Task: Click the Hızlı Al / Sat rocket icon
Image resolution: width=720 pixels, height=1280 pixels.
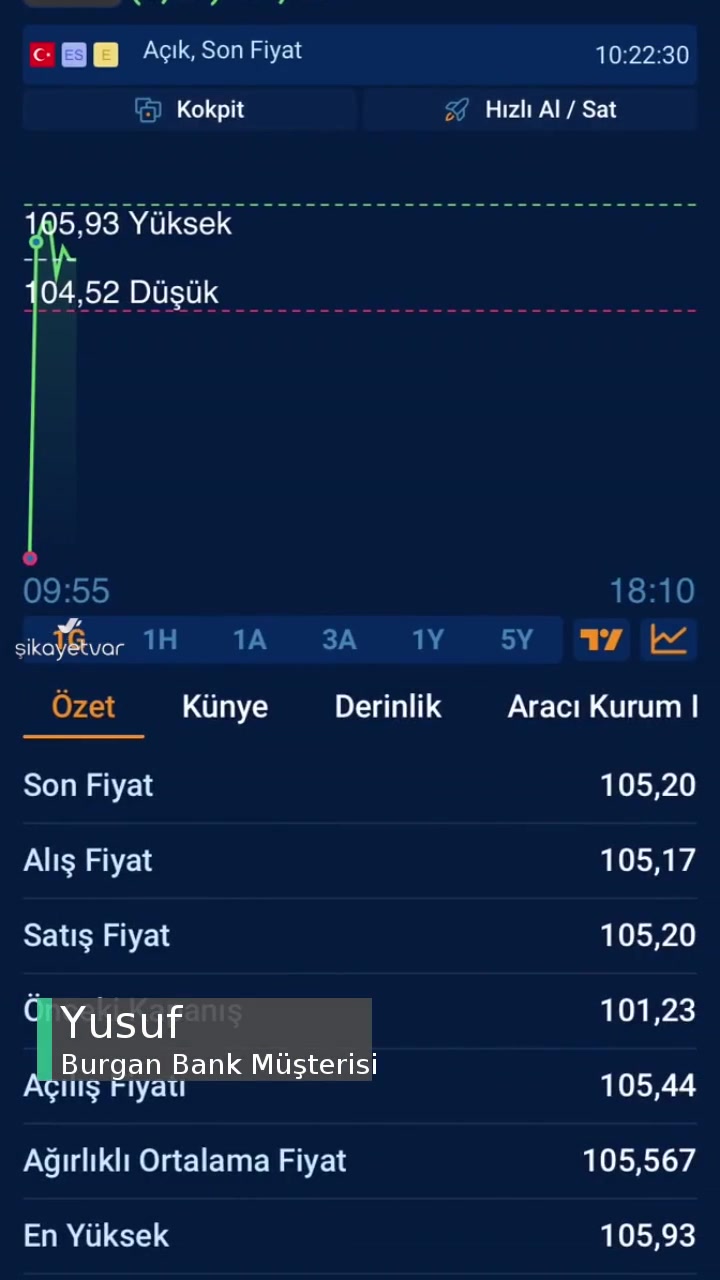Action: pos(457,110)
